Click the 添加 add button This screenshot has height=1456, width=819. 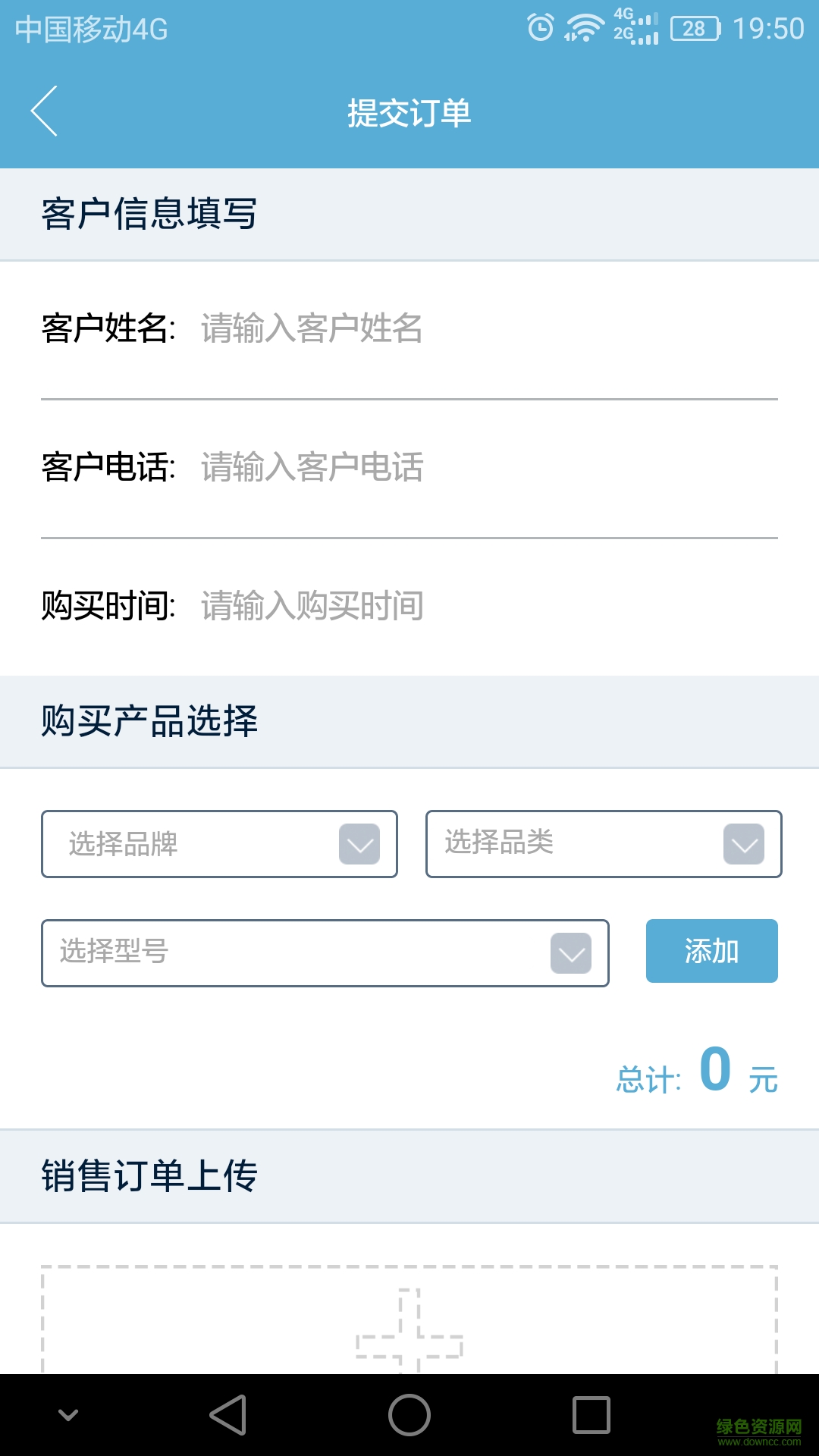pyautogui.click(x=711, y=951)
